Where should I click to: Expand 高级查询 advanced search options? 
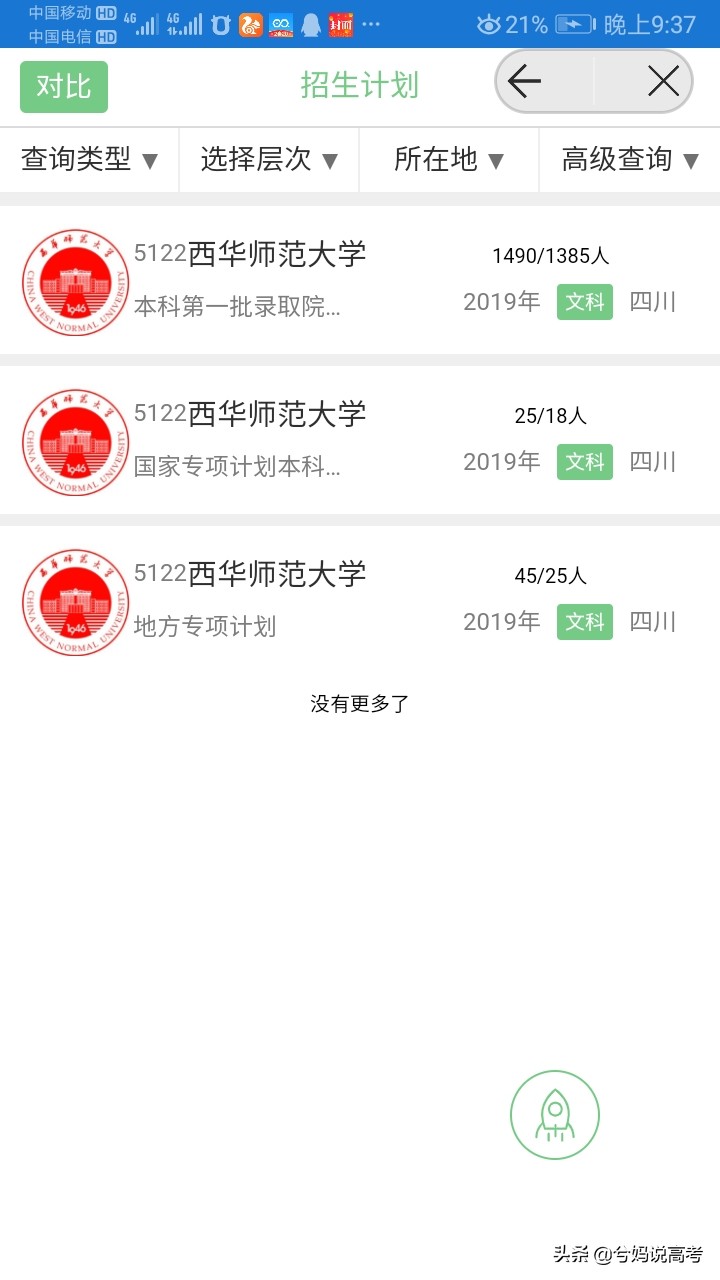coord(629,159)
